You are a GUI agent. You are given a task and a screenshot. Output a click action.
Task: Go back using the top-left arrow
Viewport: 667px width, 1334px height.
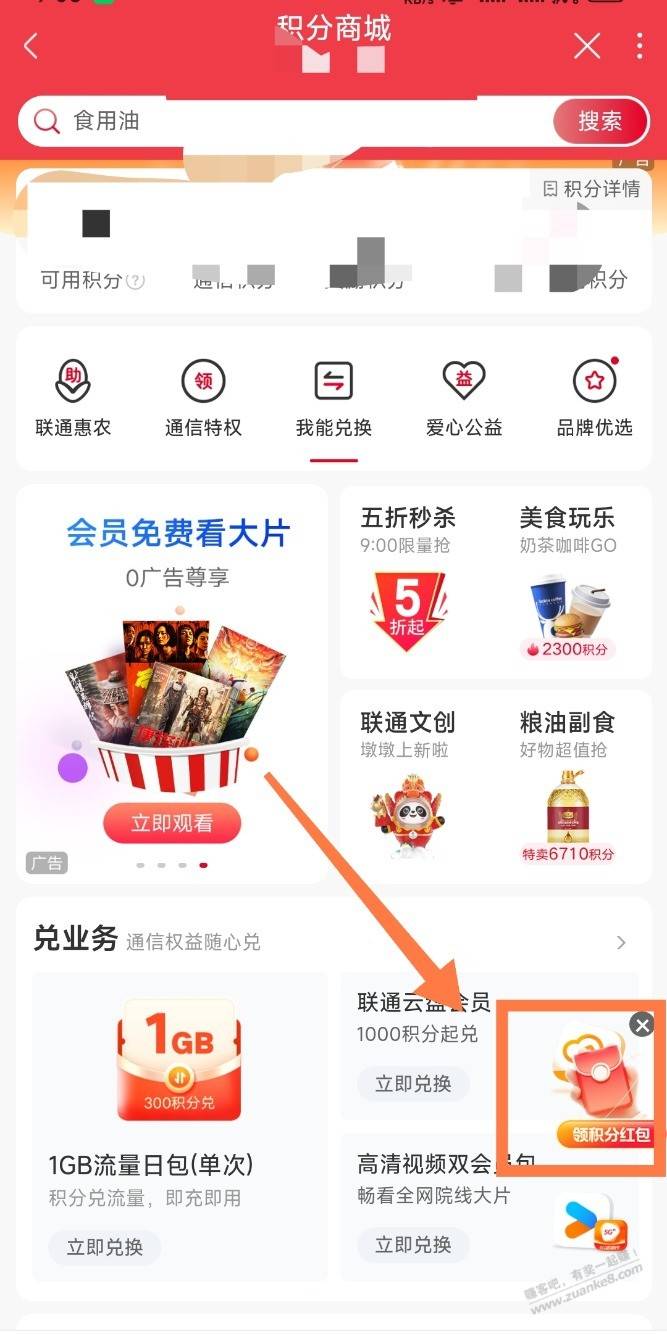31,46
